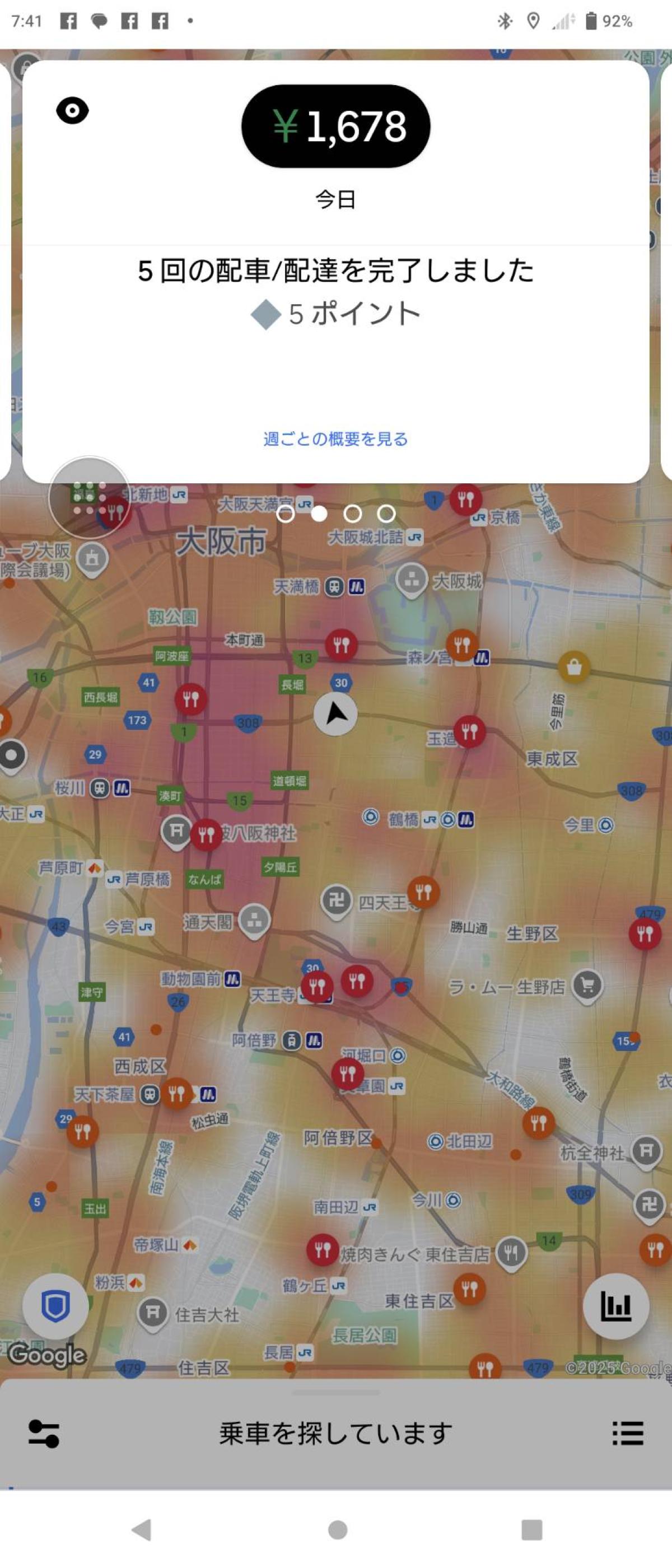
Task: Tap the ¥1,678 earnings pill
Action: [x=335, y=126]
